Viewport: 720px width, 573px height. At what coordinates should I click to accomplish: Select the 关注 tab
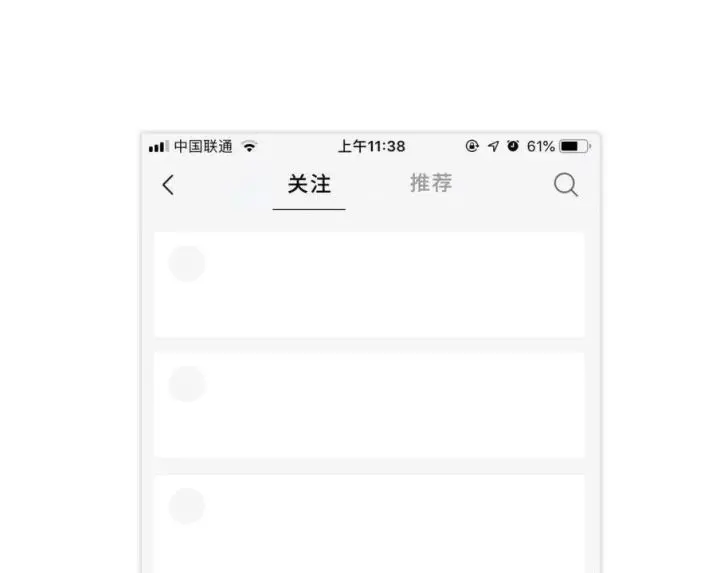[309, 185]
